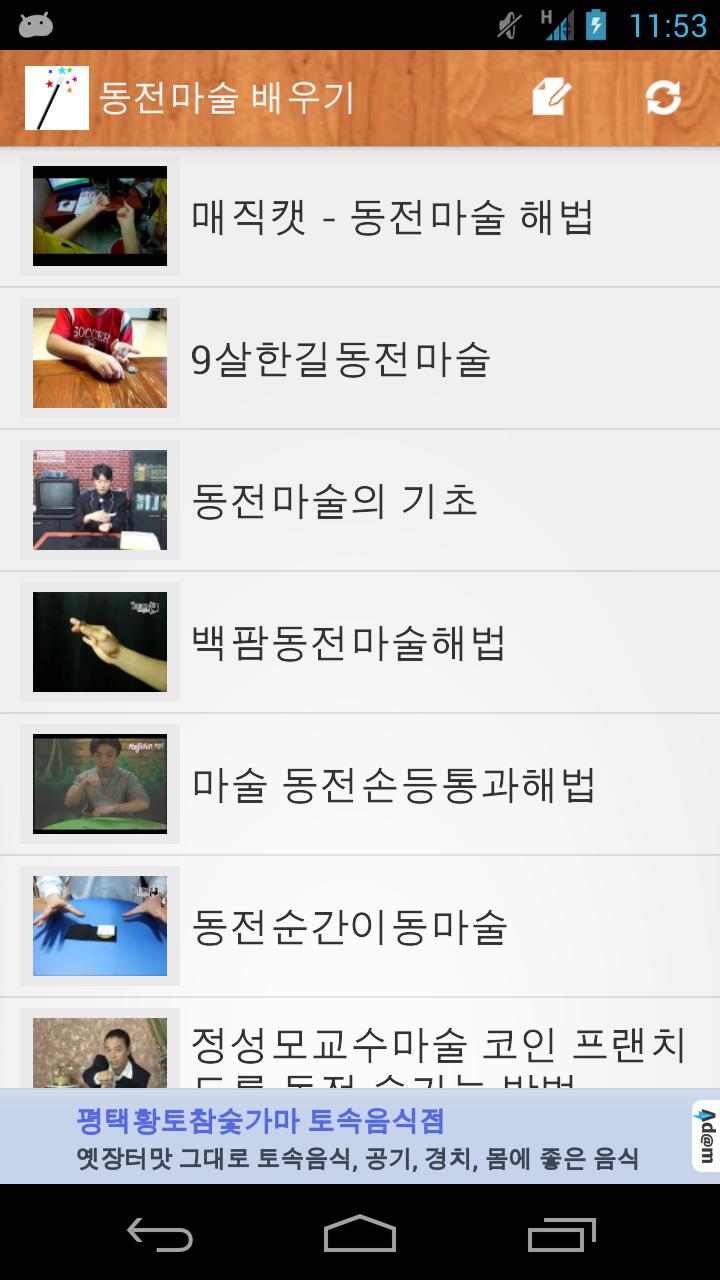Open 매직캣 - 동전마술 해법 video

[x=360, y=216]
